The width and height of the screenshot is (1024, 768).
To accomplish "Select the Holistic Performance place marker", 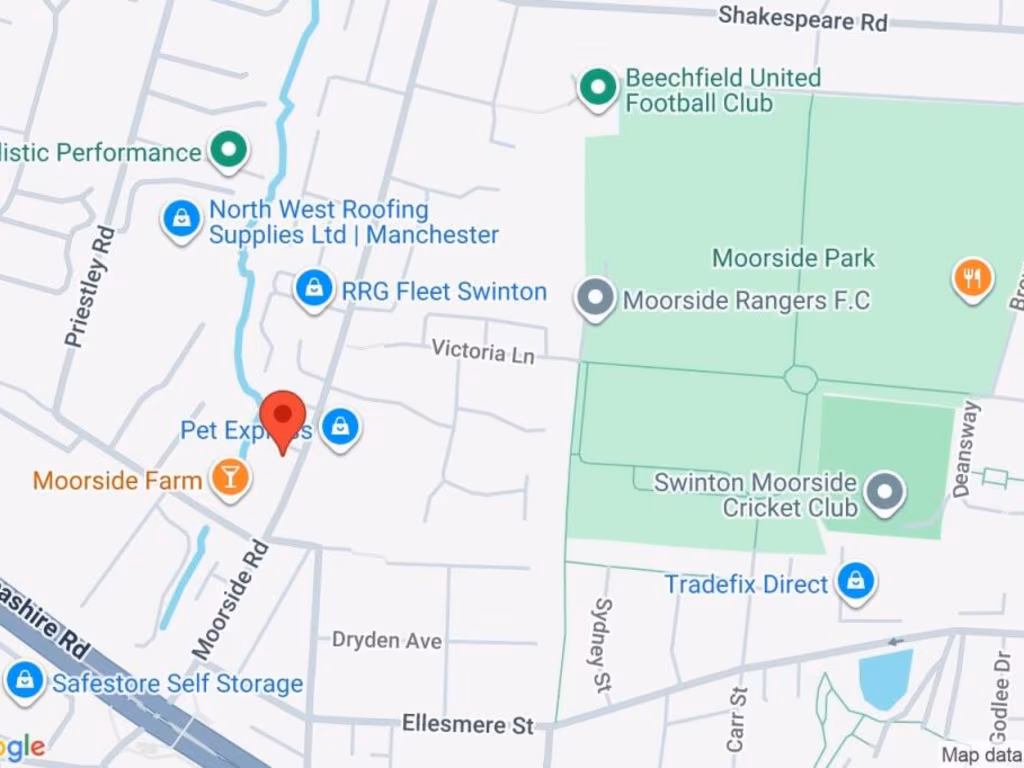I will click(229, 152).
